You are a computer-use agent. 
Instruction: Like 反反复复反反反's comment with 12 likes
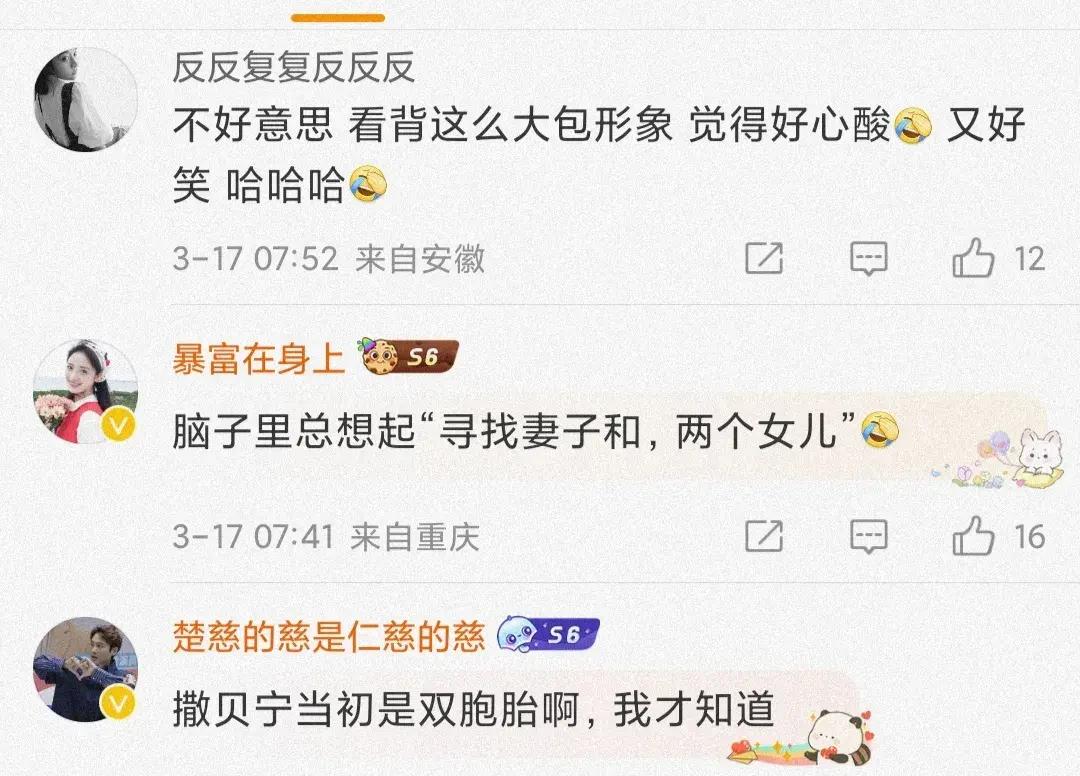[973, 259]
